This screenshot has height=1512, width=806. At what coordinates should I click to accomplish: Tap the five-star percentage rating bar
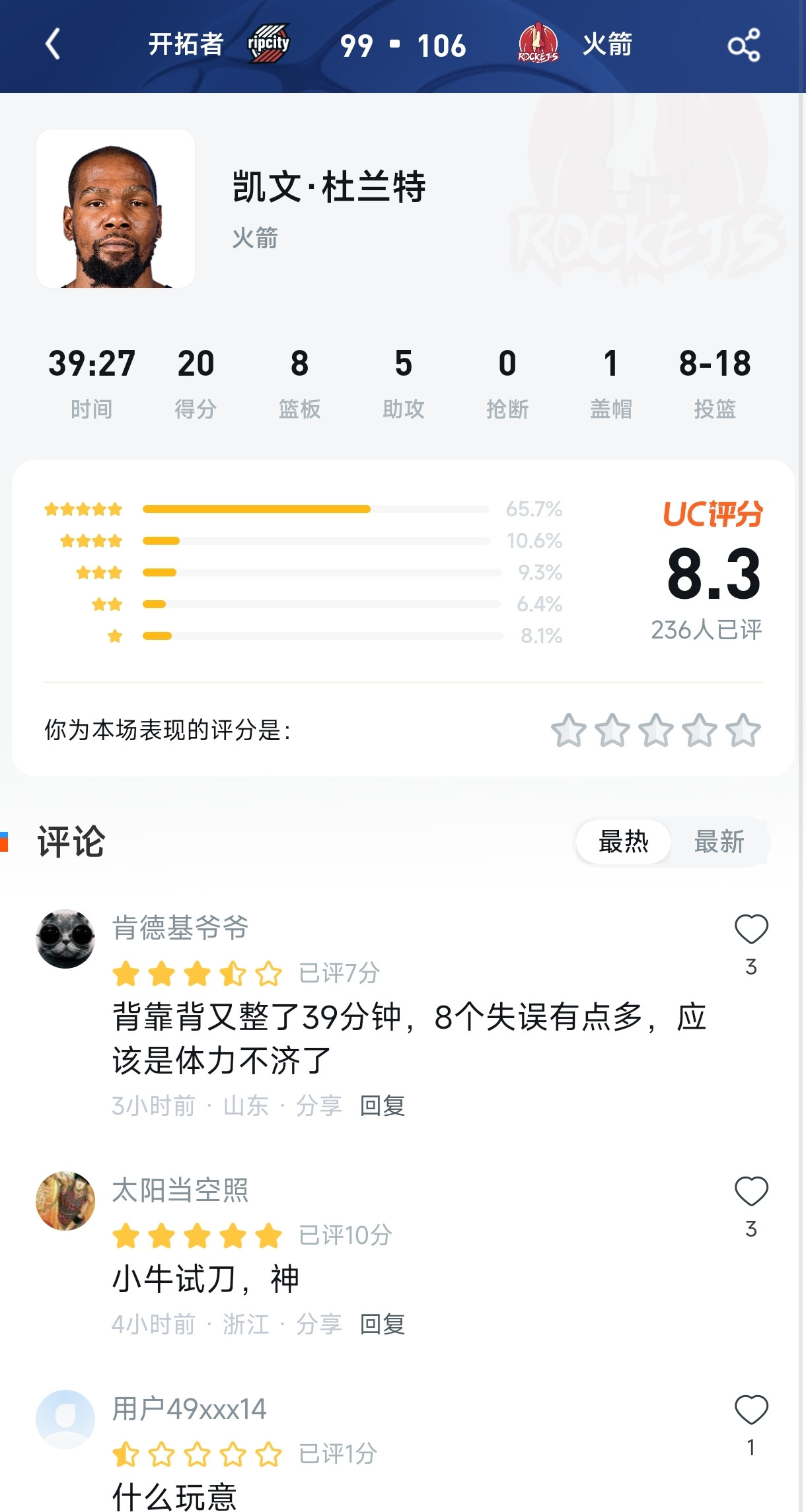[317, 508]
